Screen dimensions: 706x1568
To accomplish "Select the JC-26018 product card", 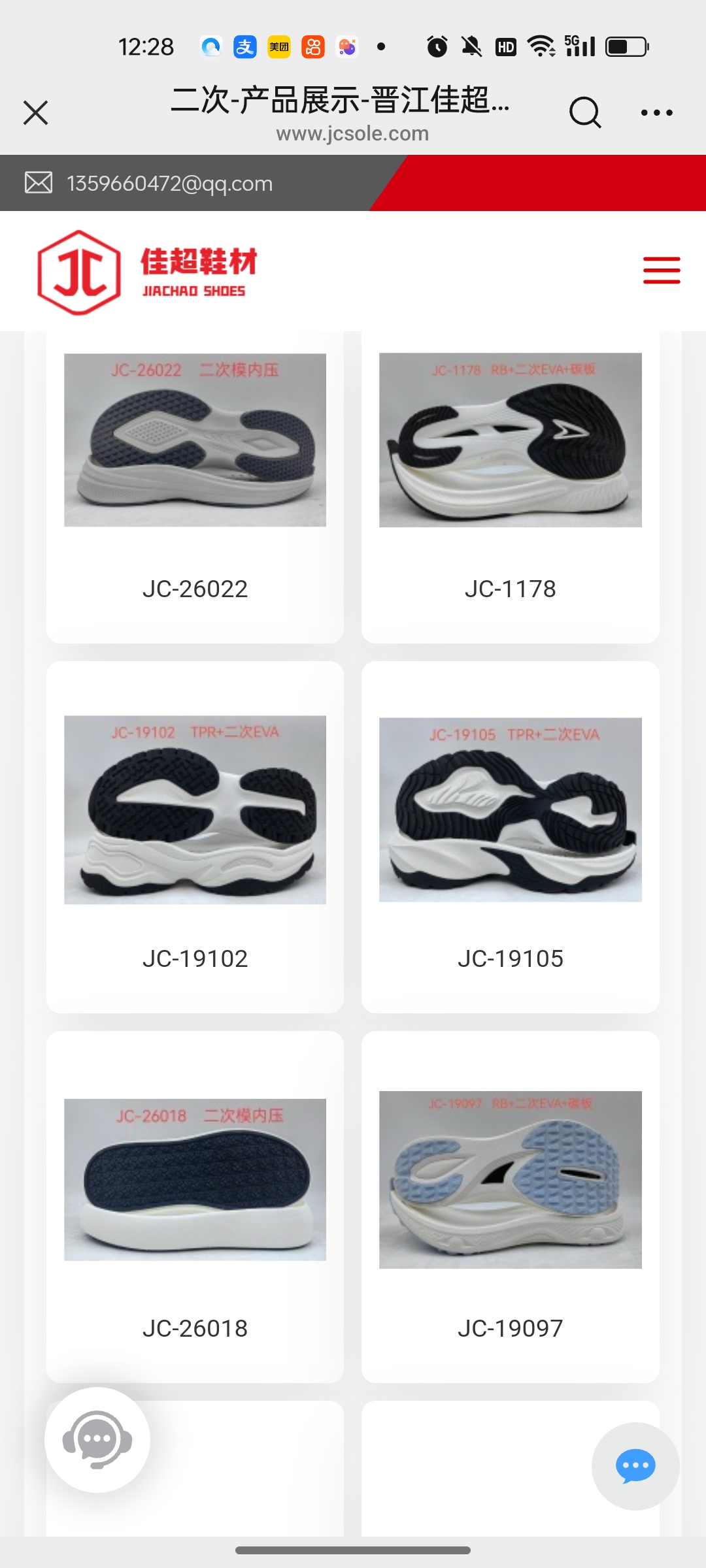I will pyautogui.click(x=195, y=1206).
